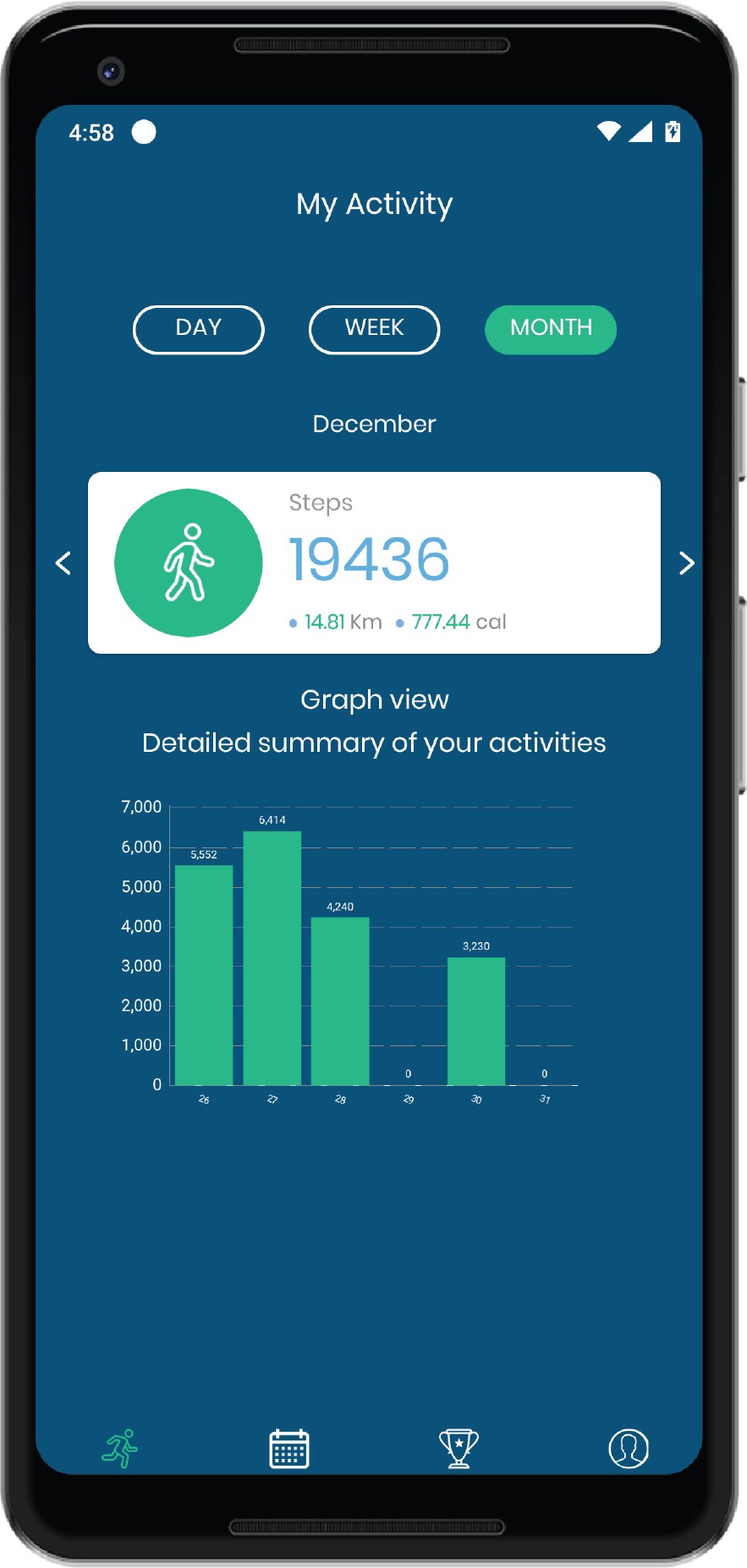Image resolution: width=747 pixels, height=1568 pixels.
Task: Go to next month with right arrow
Action: 686,563
